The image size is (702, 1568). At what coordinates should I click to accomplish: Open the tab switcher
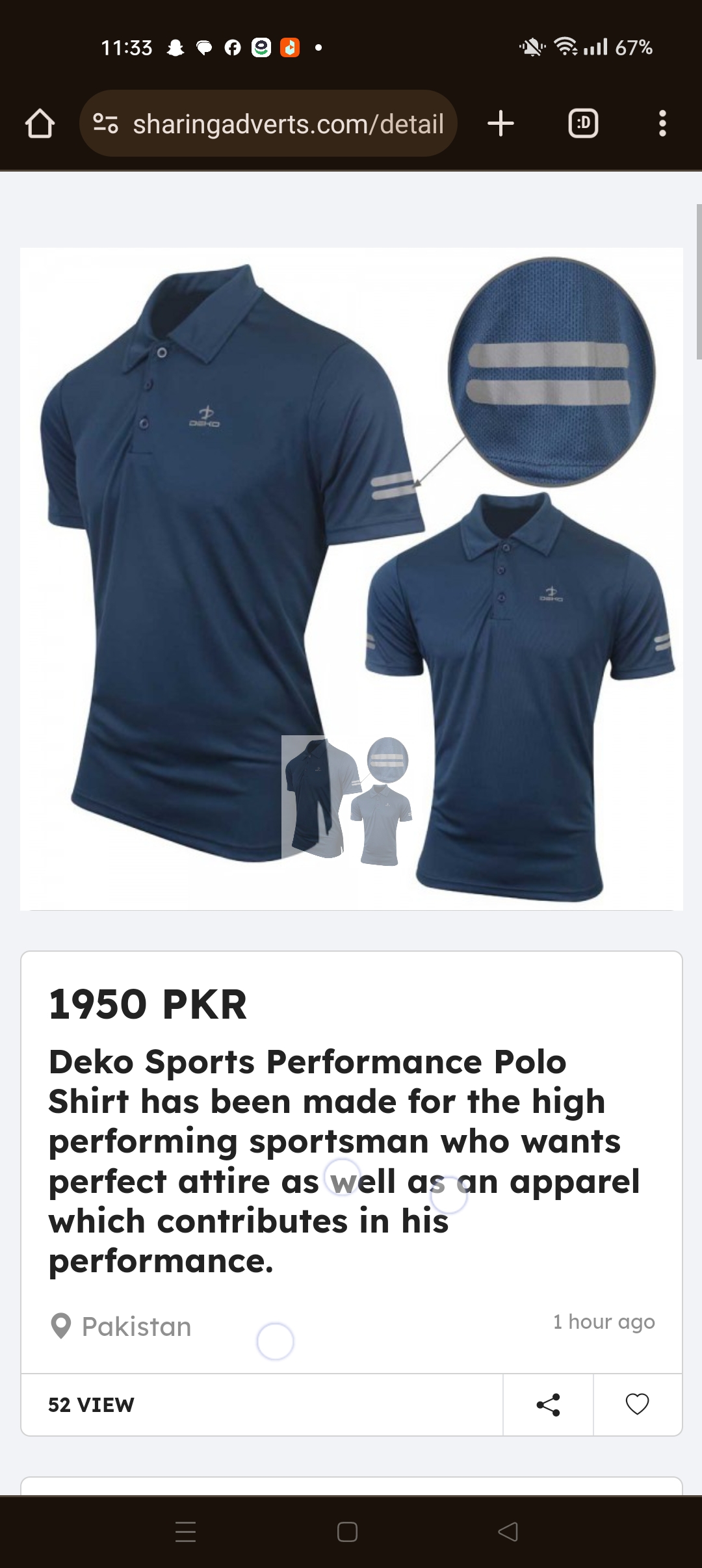click(x=583, y=124)
